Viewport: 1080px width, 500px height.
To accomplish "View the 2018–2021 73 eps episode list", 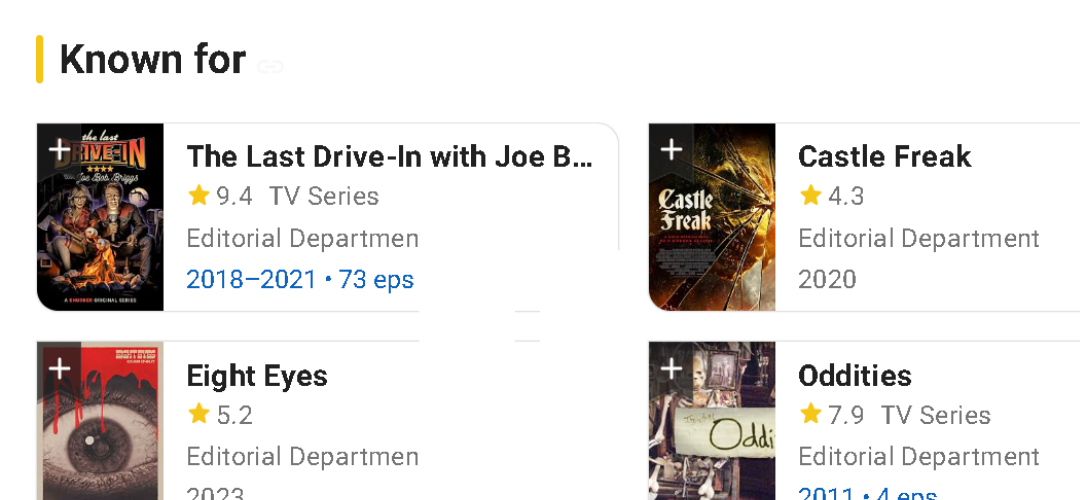I will (300, 280).
